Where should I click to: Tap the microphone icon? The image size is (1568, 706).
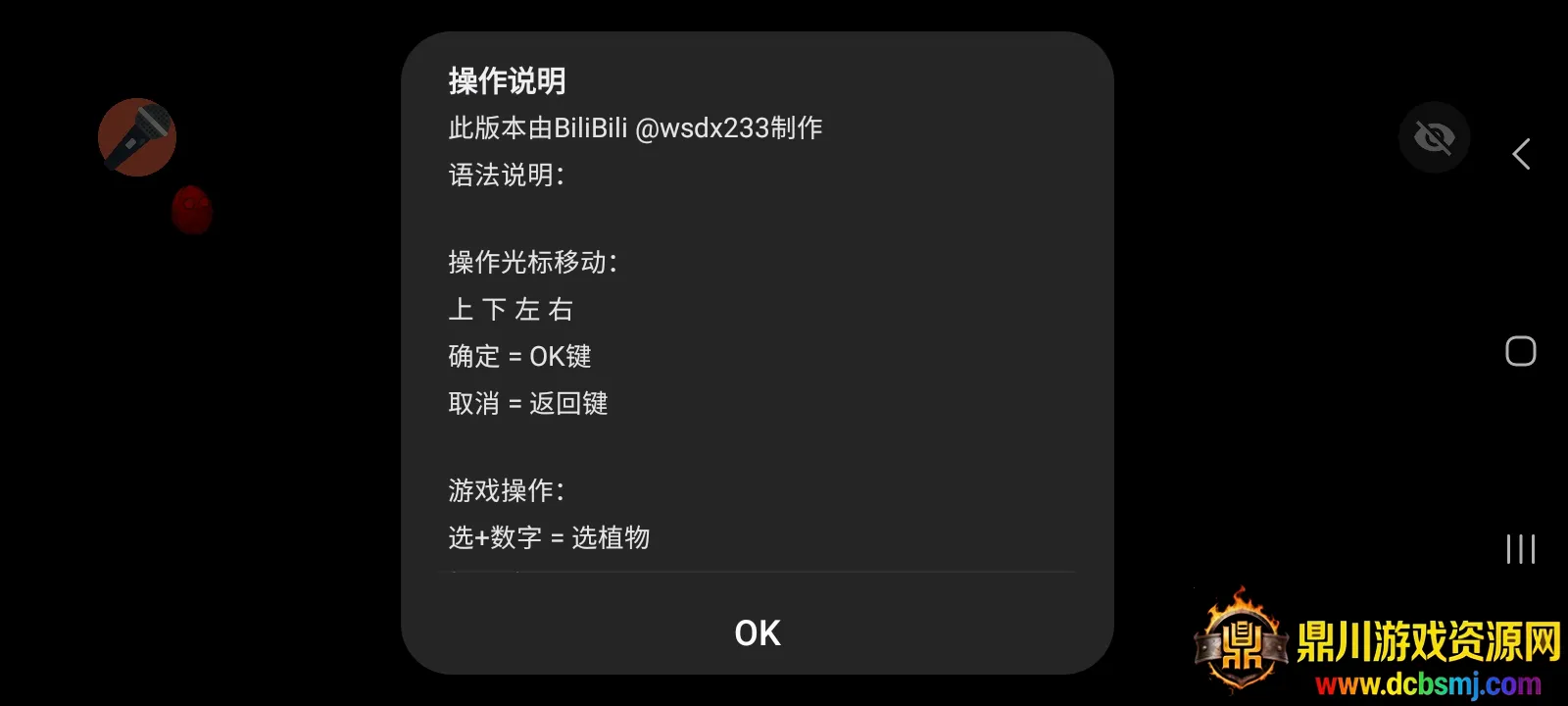[137, 137]
